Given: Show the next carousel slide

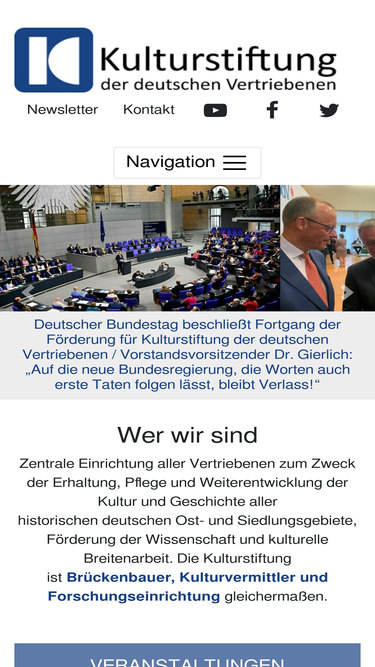Looking at the screenshot, I should [347, 292].
